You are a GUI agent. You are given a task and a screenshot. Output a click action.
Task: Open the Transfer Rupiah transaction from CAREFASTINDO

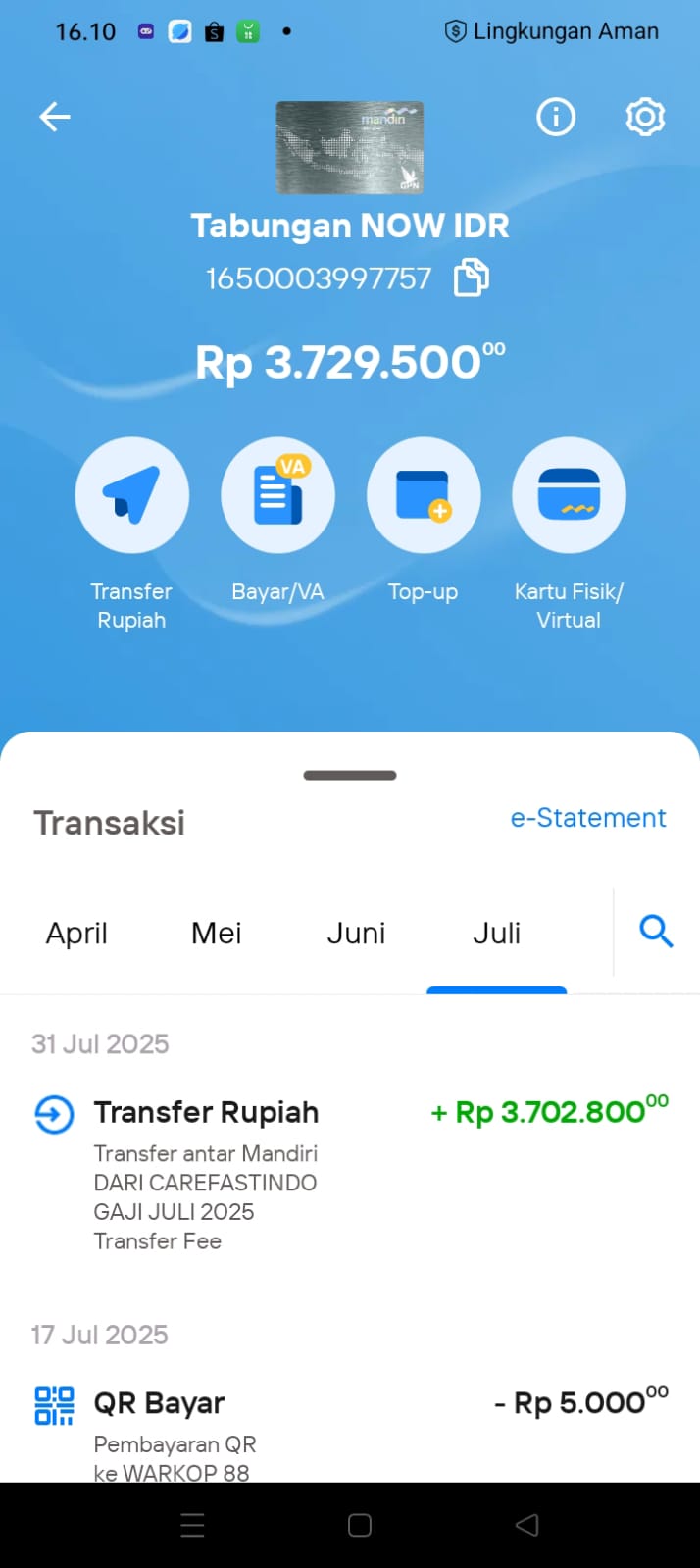(350, 1174)
